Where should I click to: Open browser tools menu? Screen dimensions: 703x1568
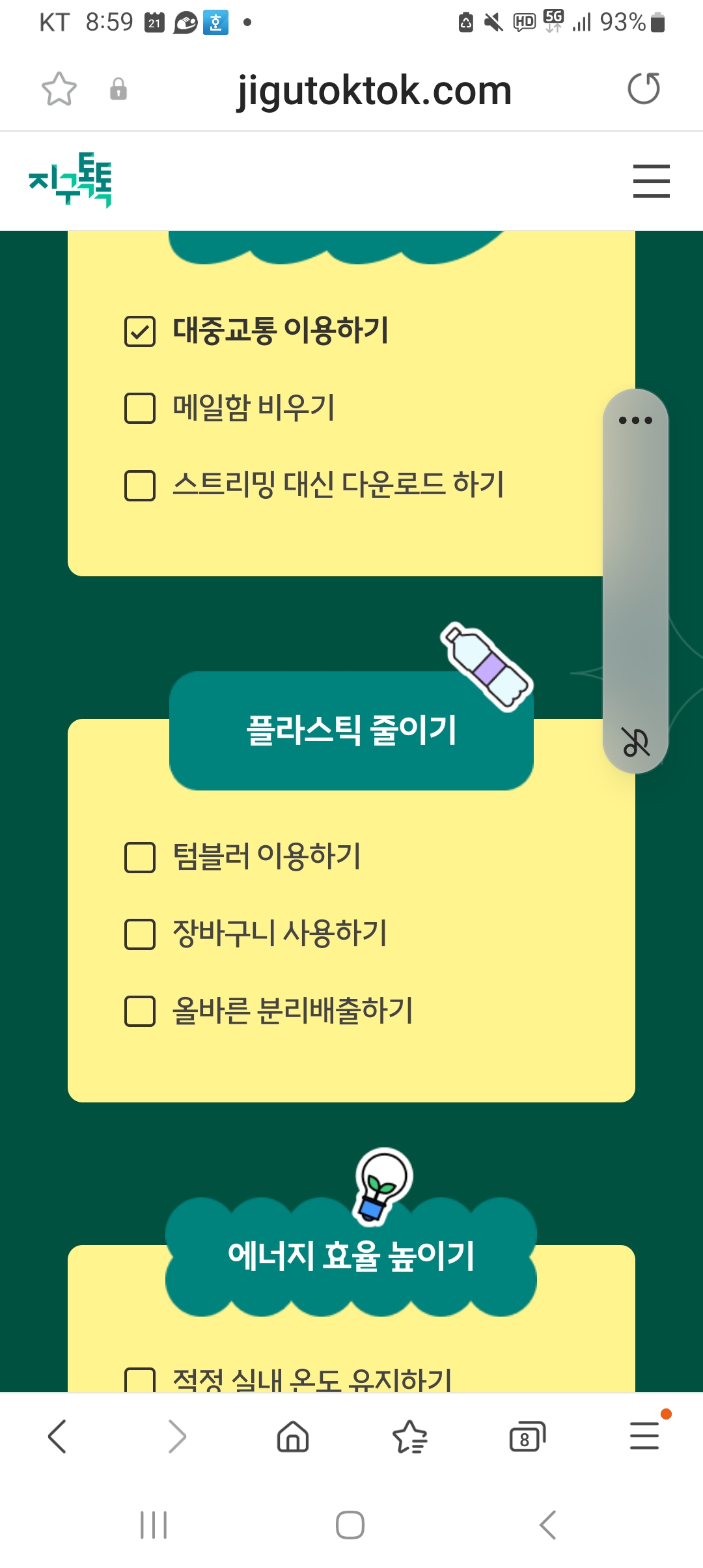[x=644, y=1436]
